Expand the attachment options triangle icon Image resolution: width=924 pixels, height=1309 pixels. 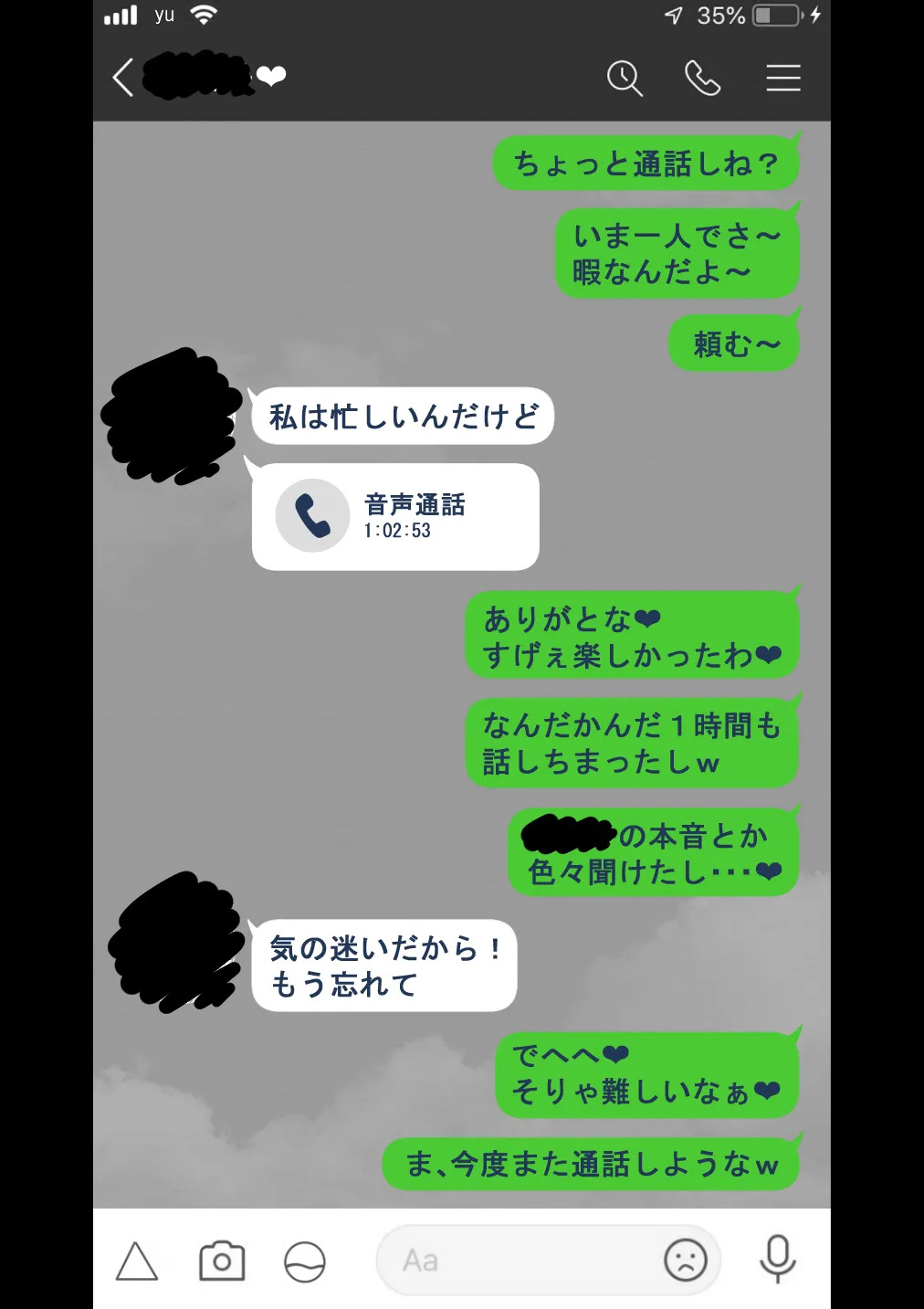(137, 1261)
